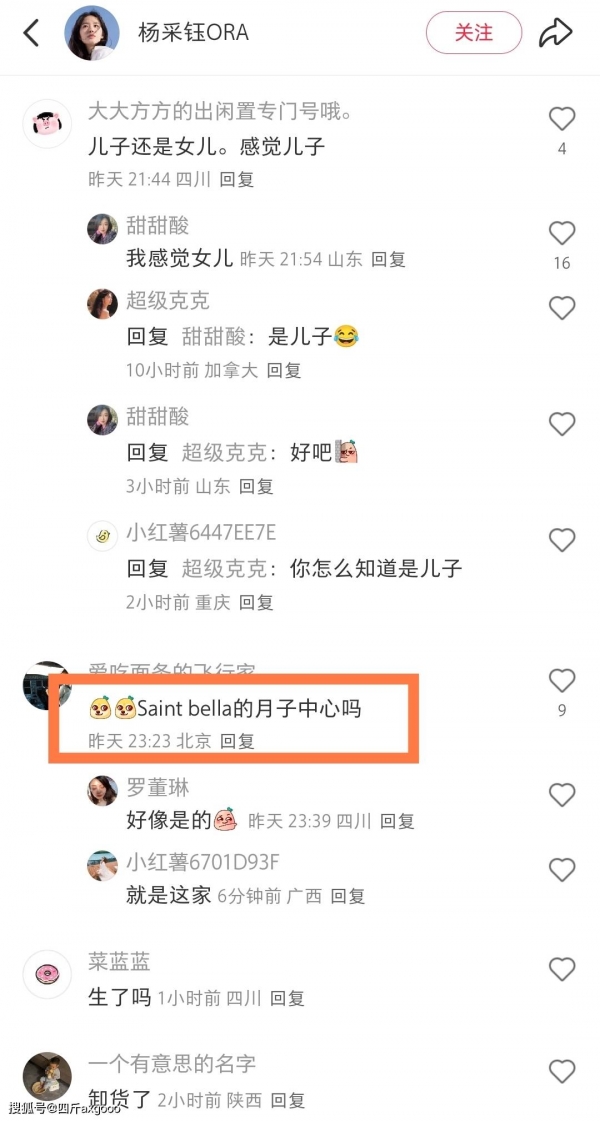This screenshot has height=1121, width=600.
Task: Follow 杨采钰ORA with the 关注 button
Action: tap(474, 33)
